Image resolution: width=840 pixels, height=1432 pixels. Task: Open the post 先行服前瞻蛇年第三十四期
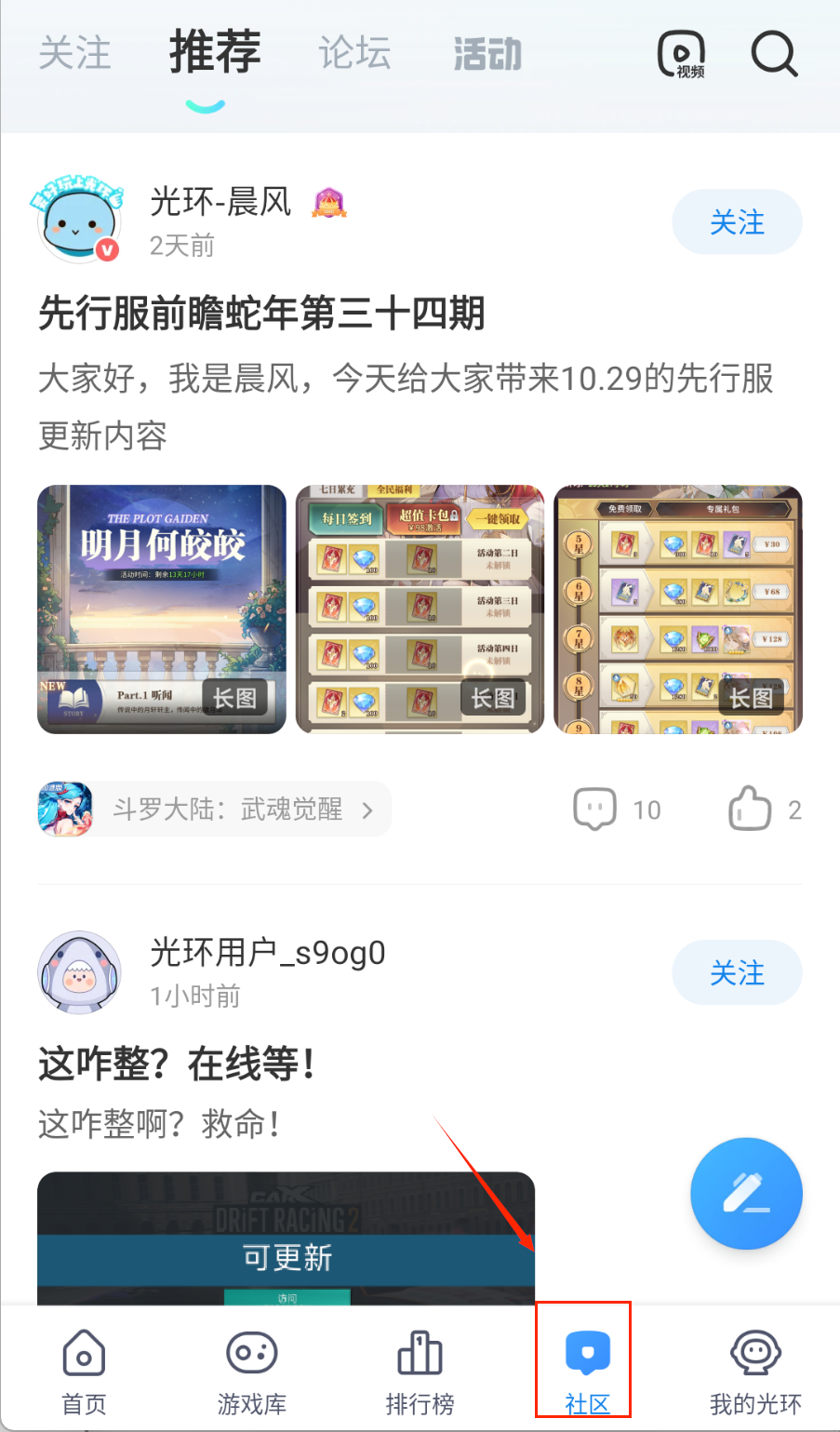(261, 314)
